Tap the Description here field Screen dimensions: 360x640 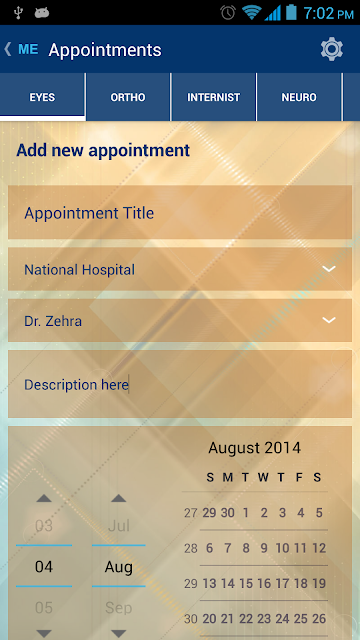[x=180, y=384]
